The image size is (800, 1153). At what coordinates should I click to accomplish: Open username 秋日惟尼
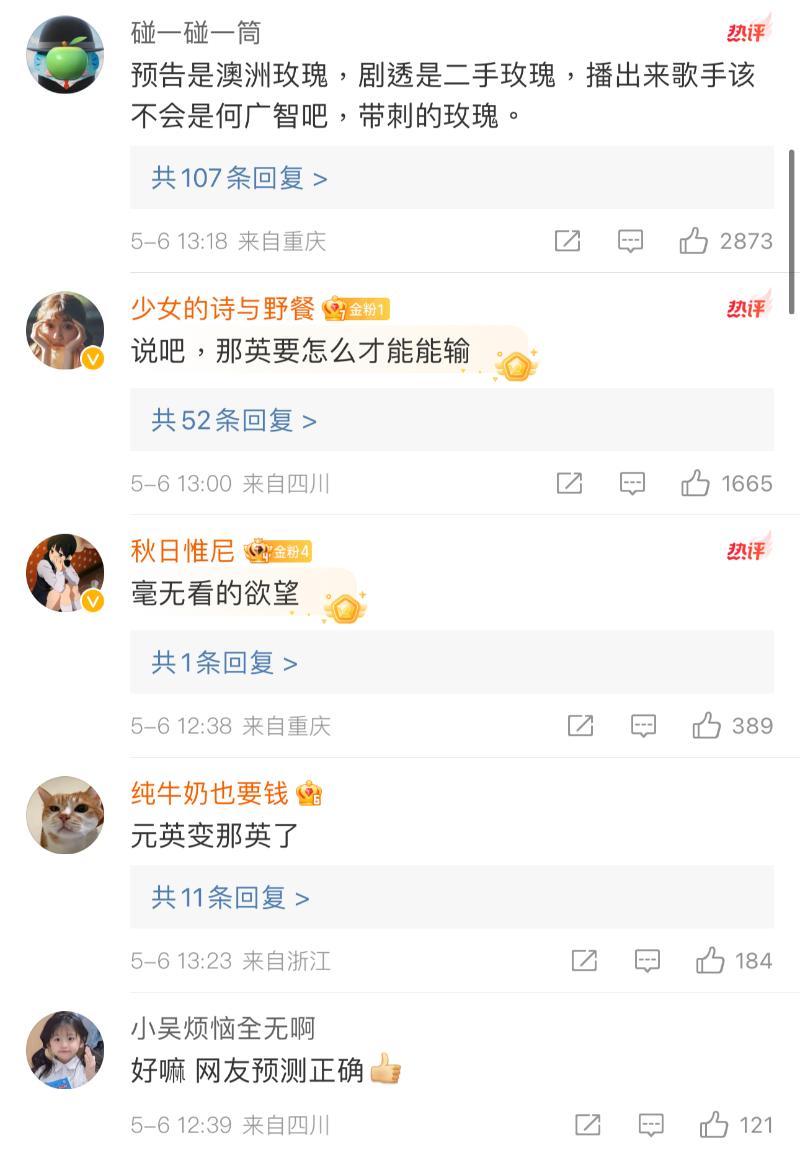(x=182, y=550)
